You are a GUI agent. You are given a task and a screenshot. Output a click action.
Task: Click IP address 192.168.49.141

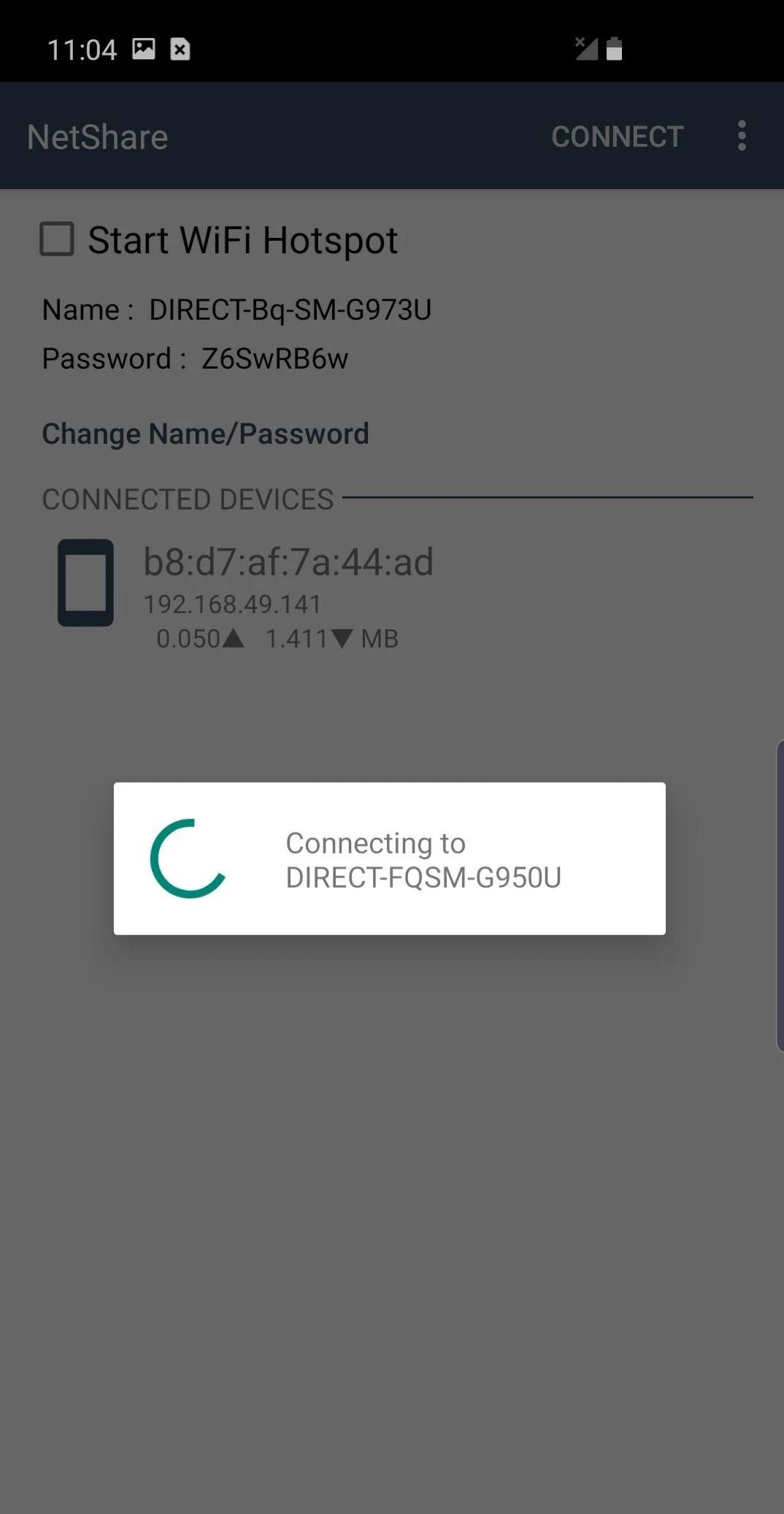tap(231, 603)
